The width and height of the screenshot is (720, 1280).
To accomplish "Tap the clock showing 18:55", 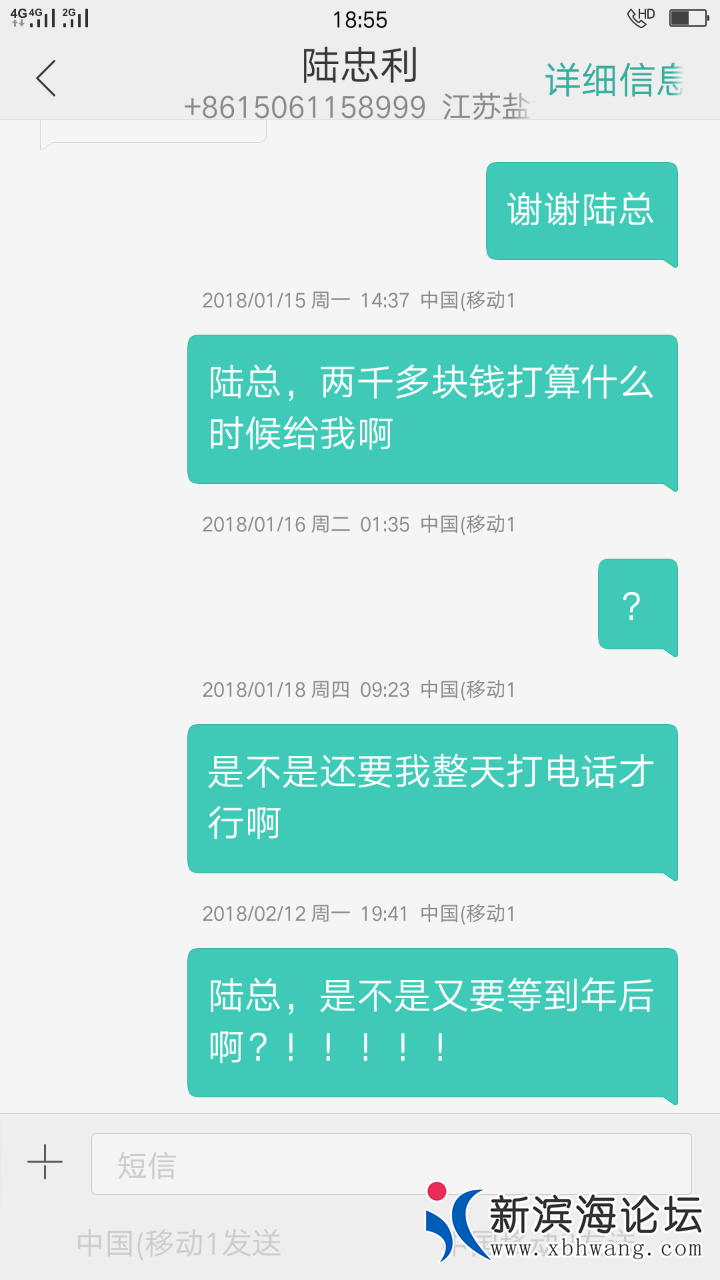I will pos(360,18).
